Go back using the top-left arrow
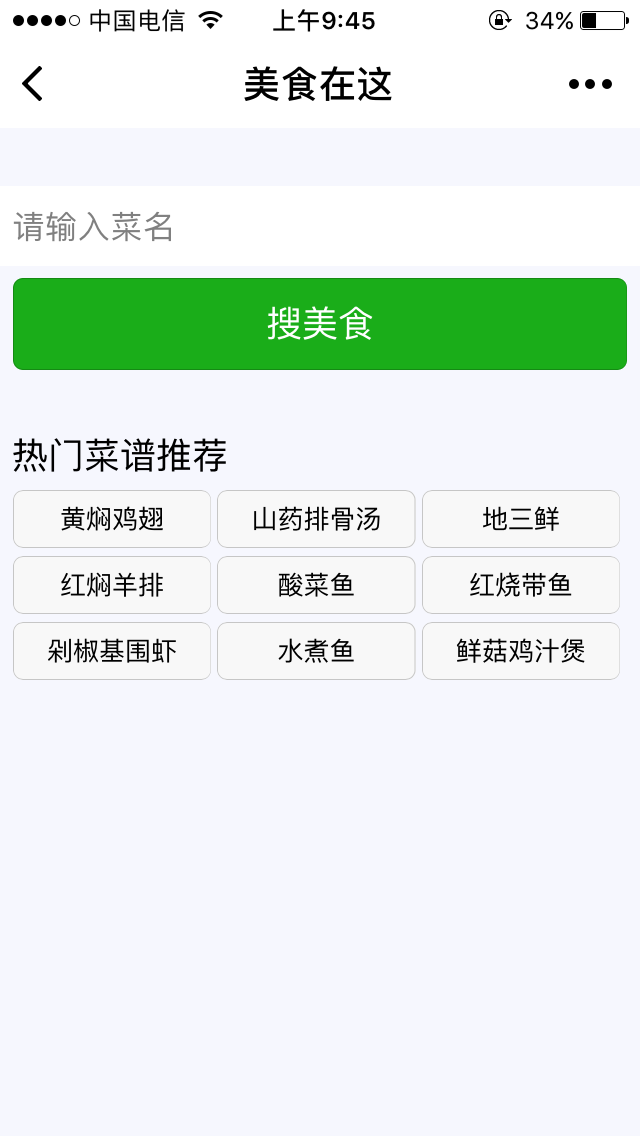Image resolution: width=640 pixels, height=1136 pixels. [33, 84]
